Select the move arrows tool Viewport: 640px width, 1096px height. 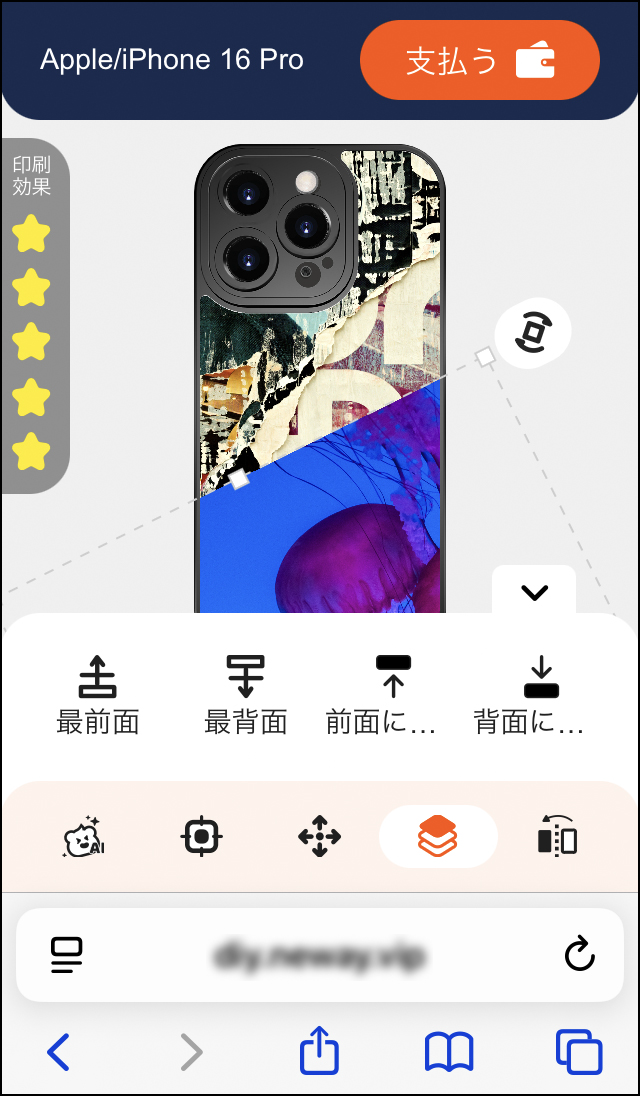click(319, 836)
